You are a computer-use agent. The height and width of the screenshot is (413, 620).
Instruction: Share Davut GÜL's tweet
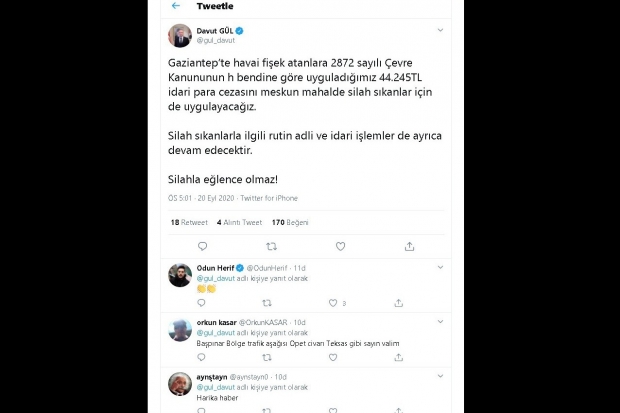pos(407,246)
